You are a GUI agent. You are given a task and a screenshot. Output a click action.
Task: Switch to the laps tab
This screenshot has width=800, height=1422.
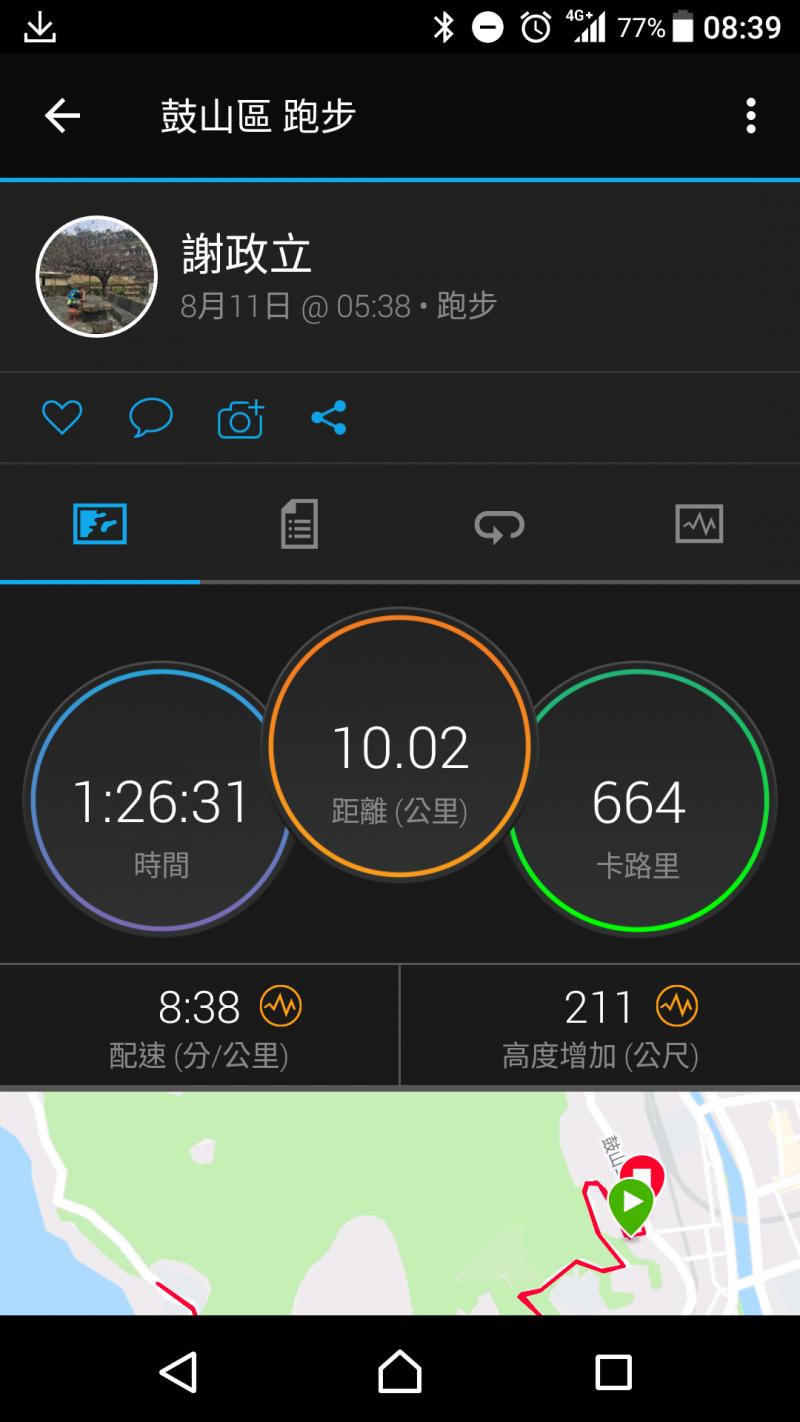(x=499, y=524)
